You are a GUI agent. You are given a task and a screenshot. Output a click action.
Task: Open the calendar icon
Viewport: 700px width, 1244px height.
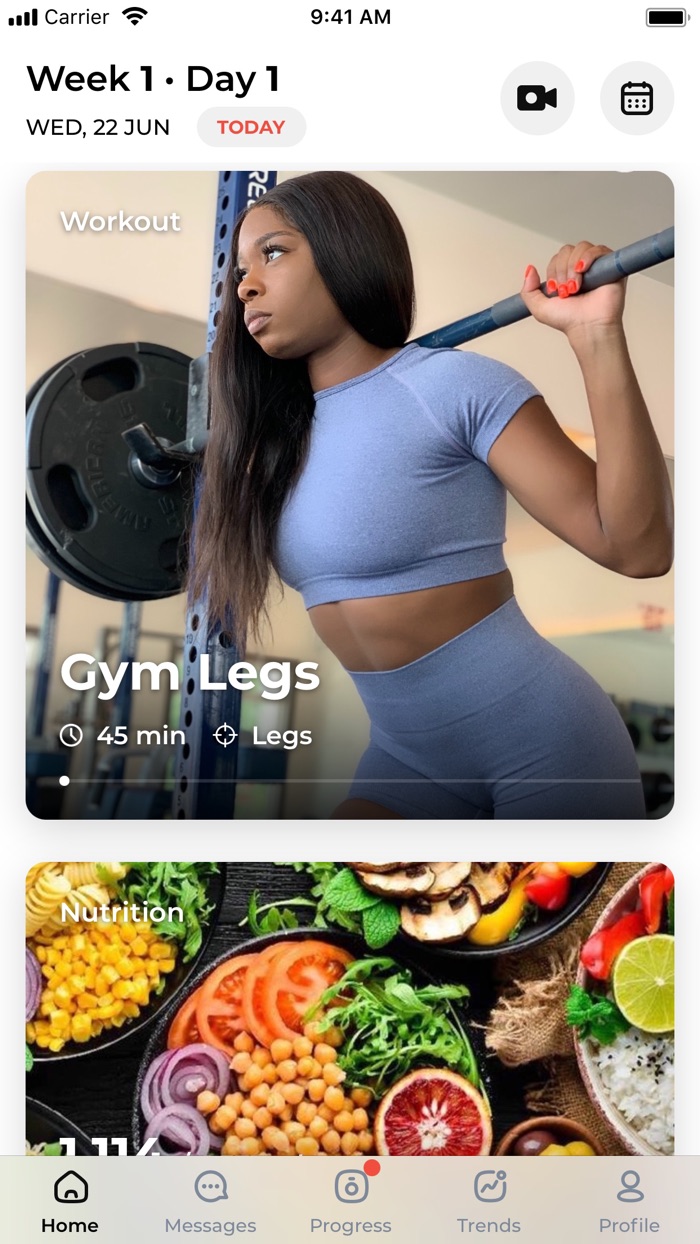(637, 98)
